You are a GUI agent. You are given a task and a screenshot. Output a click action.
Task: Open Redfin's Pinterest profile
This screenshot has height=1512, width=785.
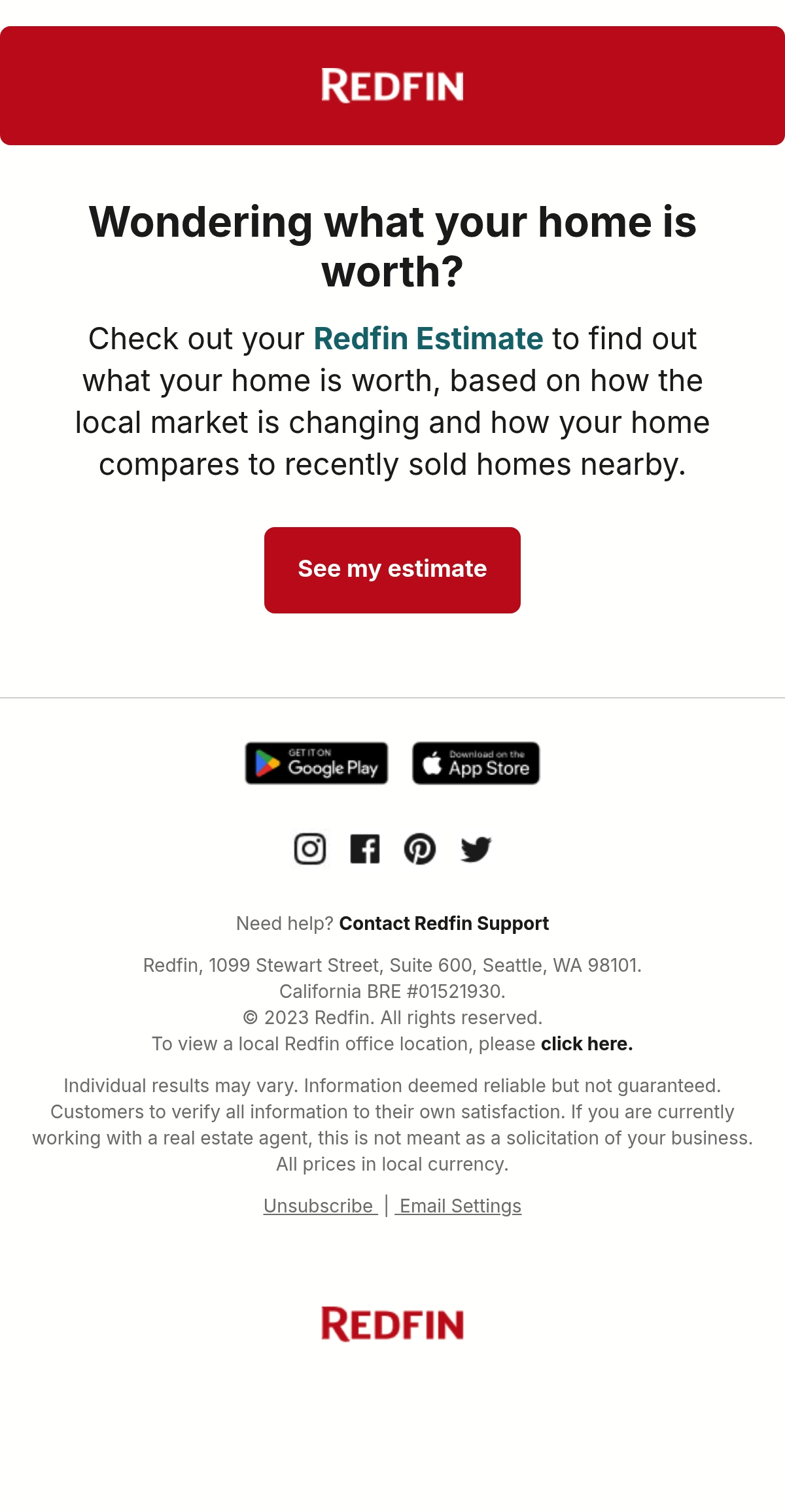(x=420, y=850)
